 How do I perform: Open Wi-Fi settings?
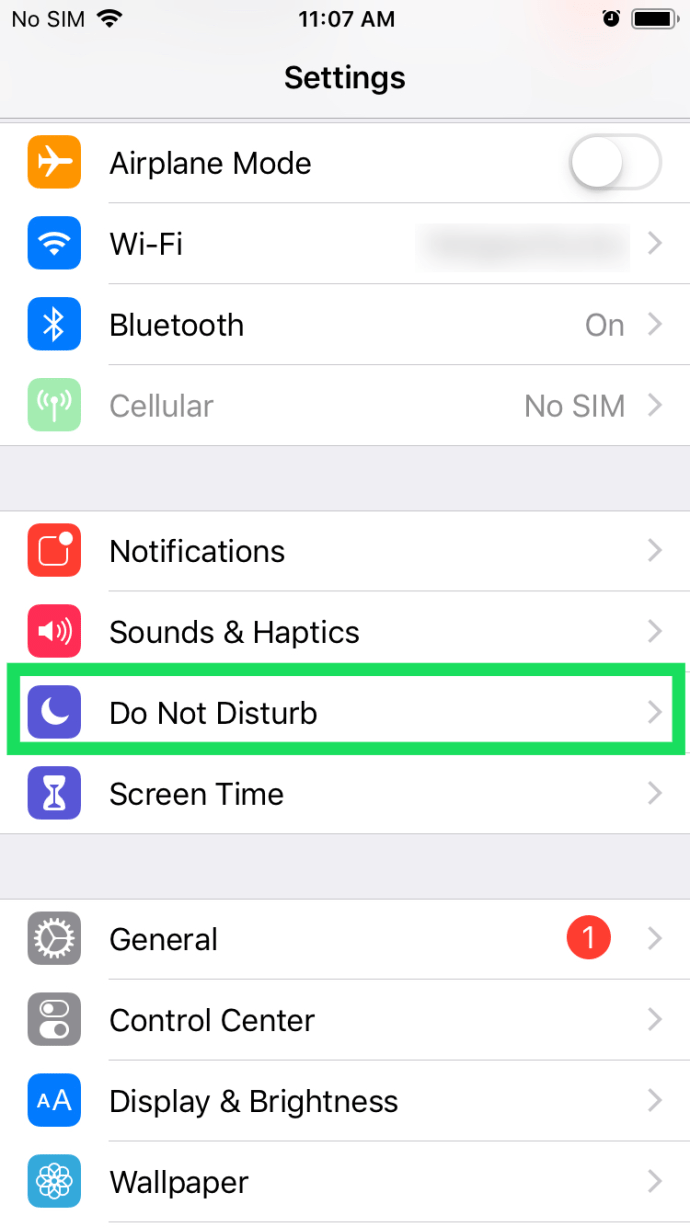(x=345, y=244)
